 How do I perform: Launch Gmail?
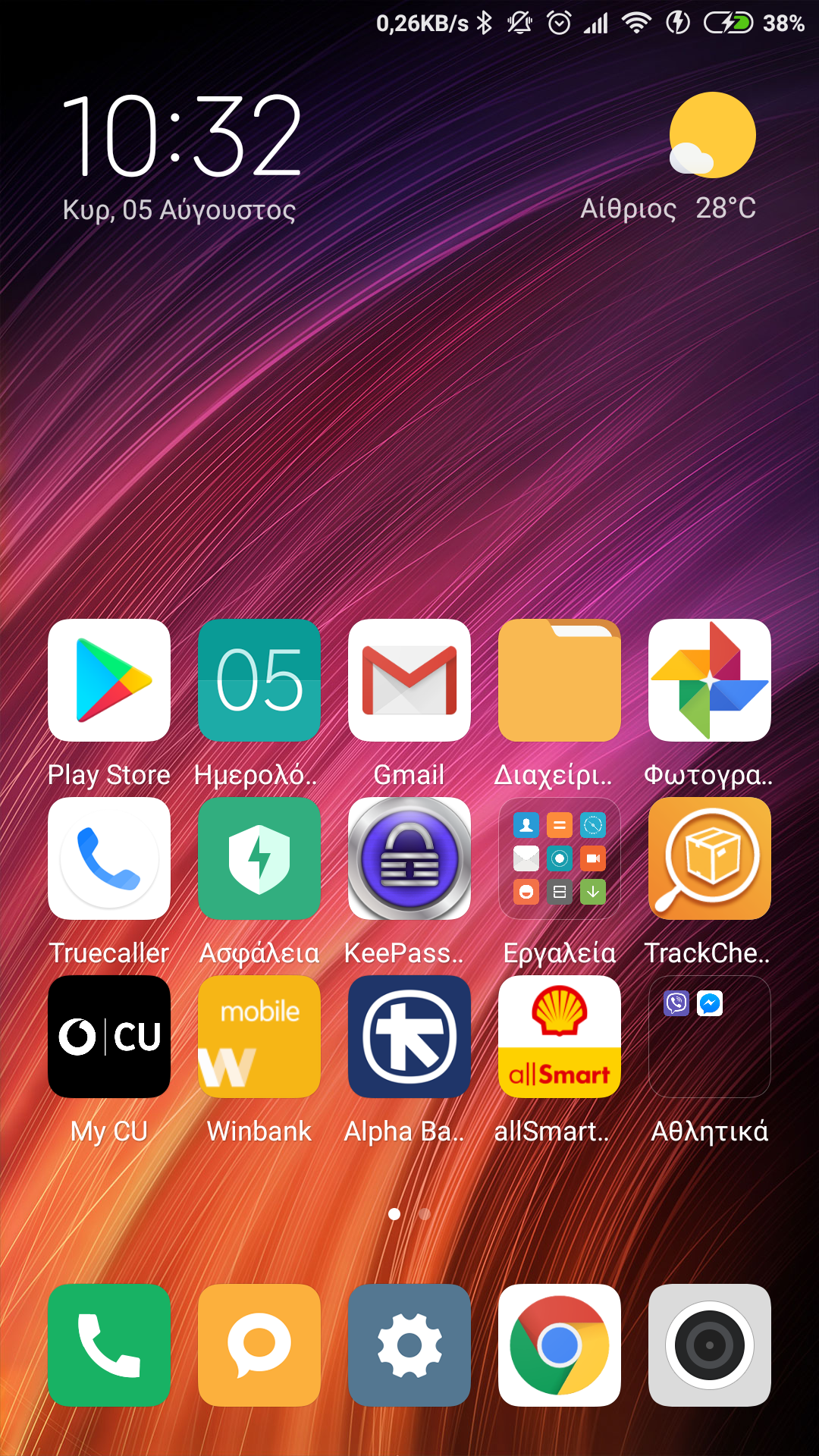pos(409,680)
